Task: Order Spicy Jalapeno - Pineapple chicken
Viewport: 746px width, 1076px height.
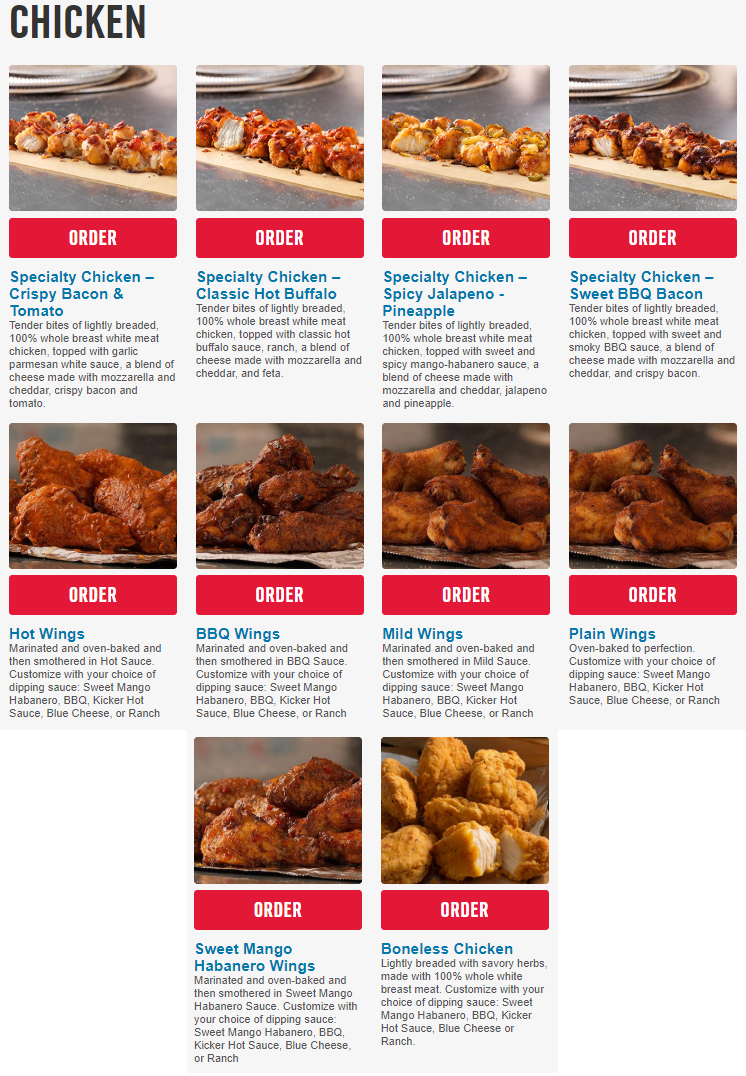Action: [466, 238]
